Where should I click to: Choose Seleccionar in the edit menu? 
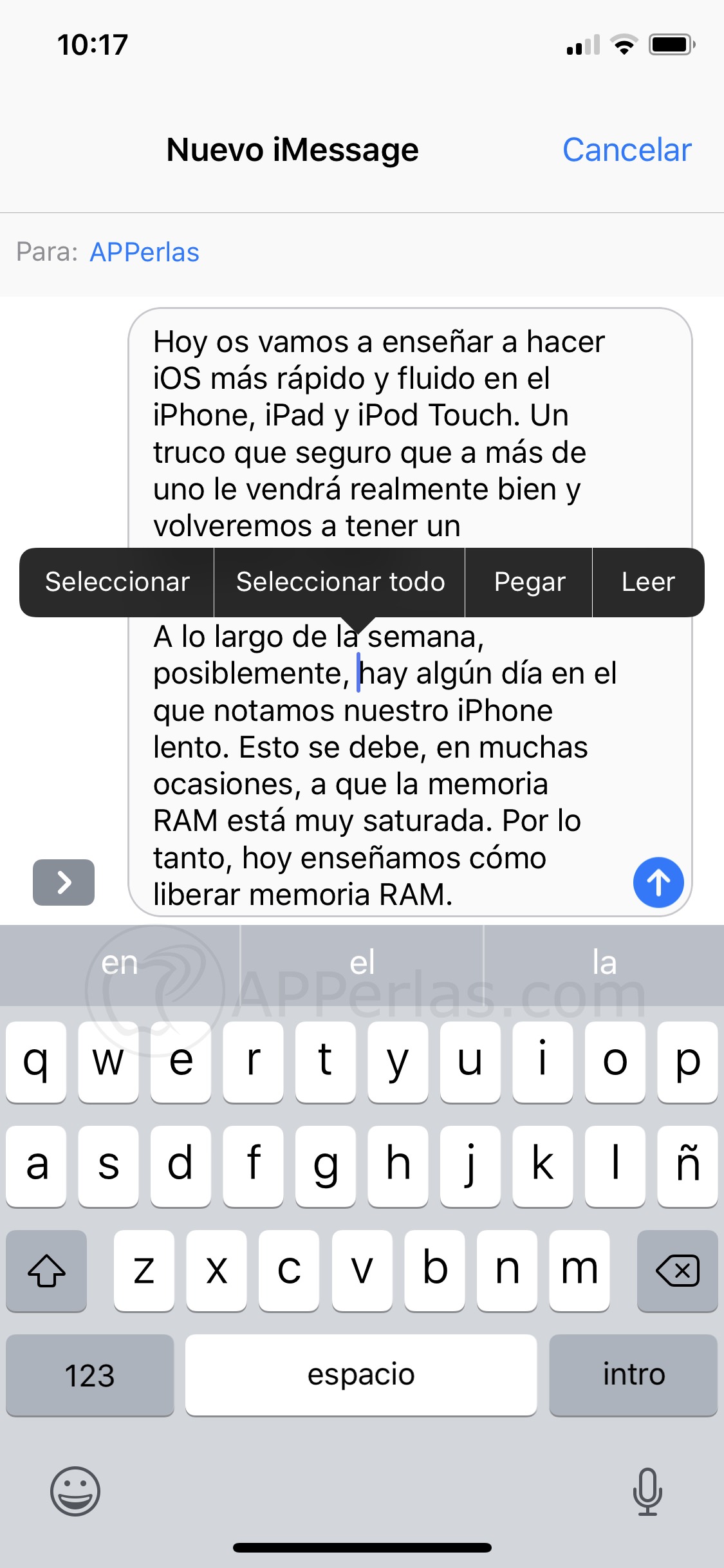click(117, 582)
